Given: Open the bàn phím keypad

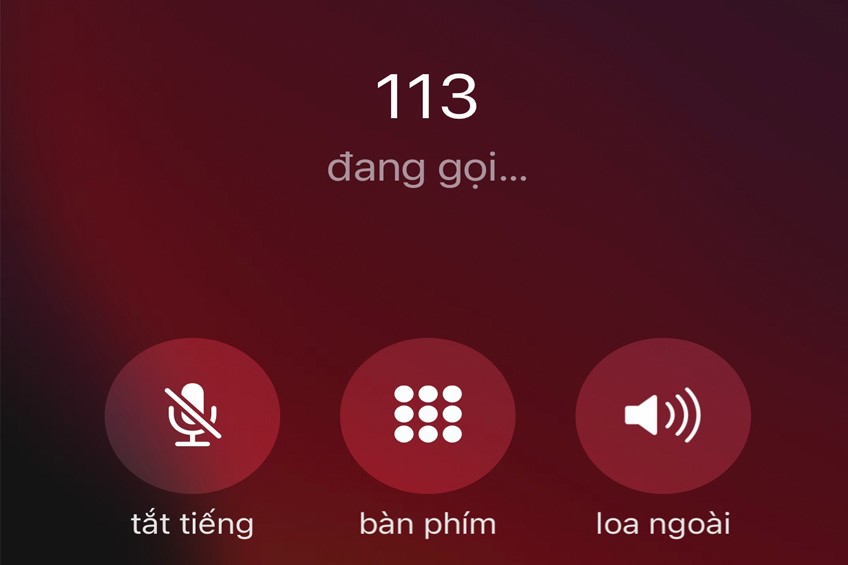Looking at the screenshot, I should [x=427, y=414].
